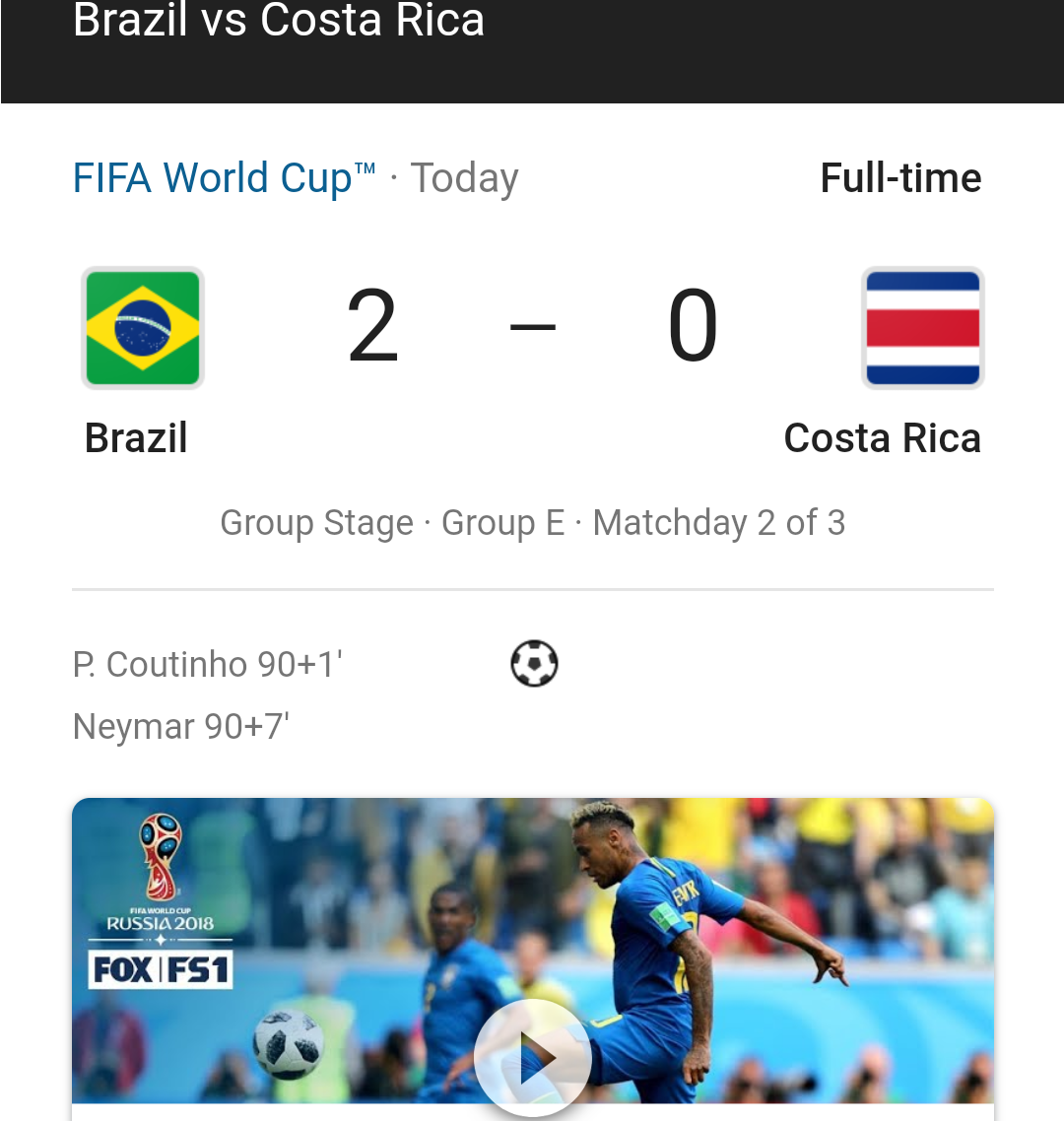
Task: Open the FIFA World Cup link
Action: pyautogui.click(x=225, y=178)
